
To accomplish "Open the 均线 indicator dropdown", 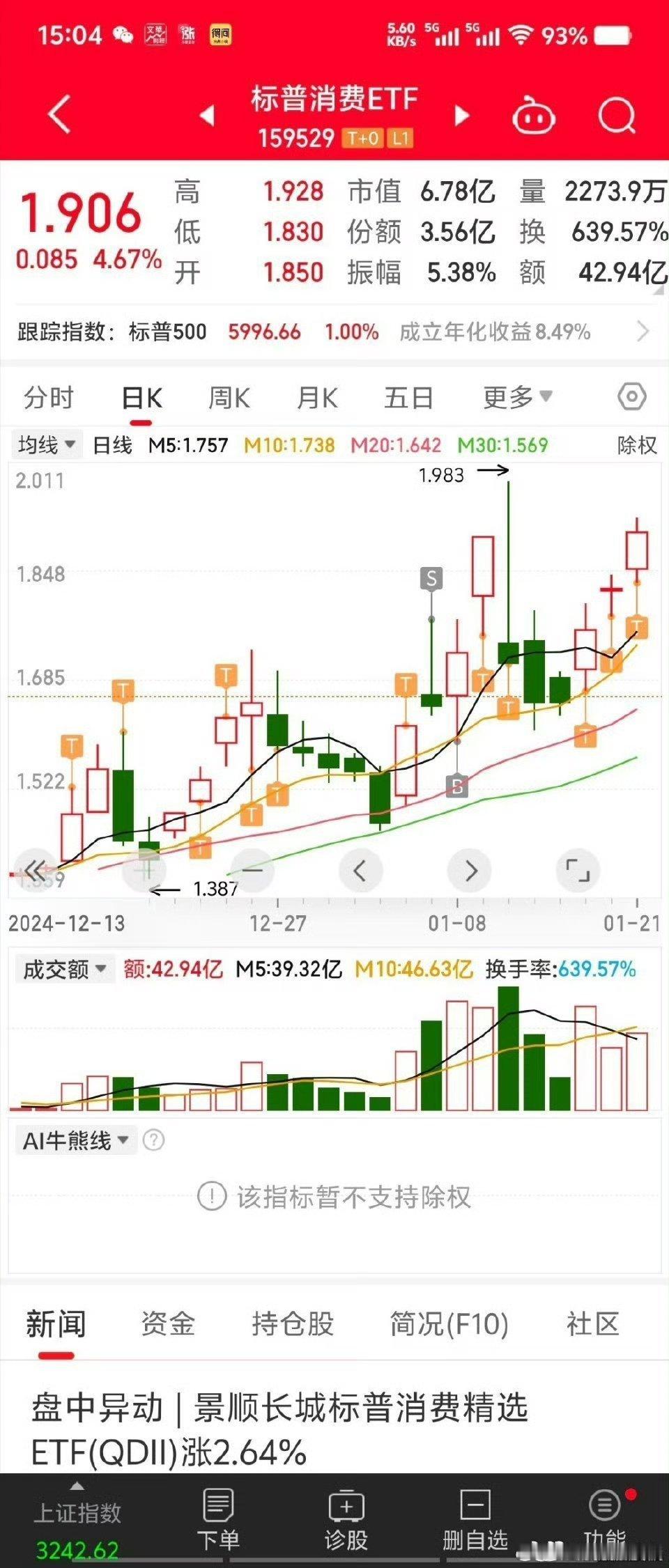I will 47,444.
